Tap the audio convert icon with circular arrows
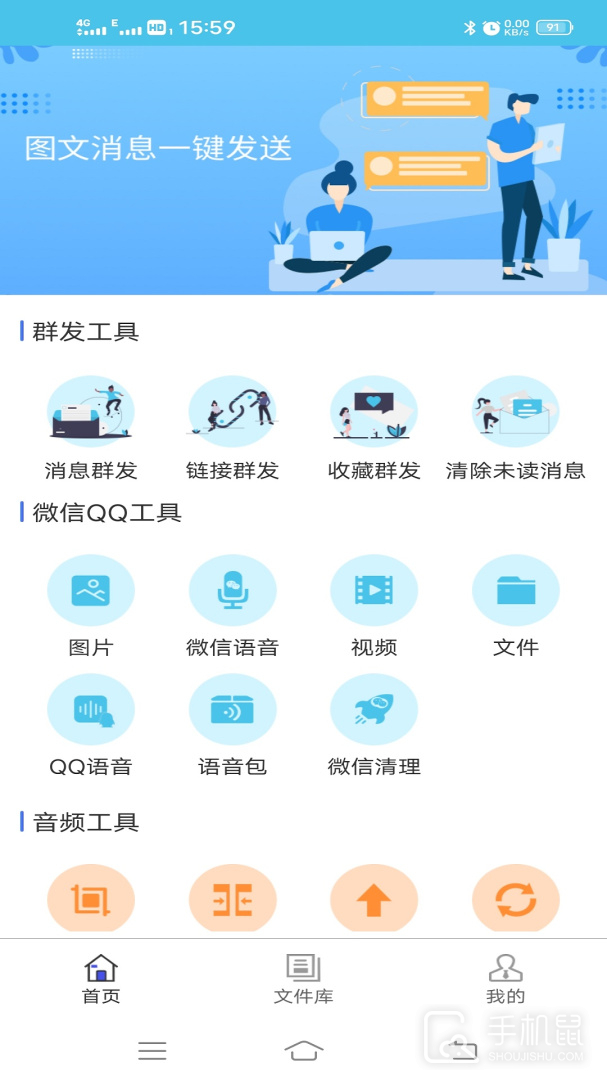607x1080 pixels. [515, 900]
